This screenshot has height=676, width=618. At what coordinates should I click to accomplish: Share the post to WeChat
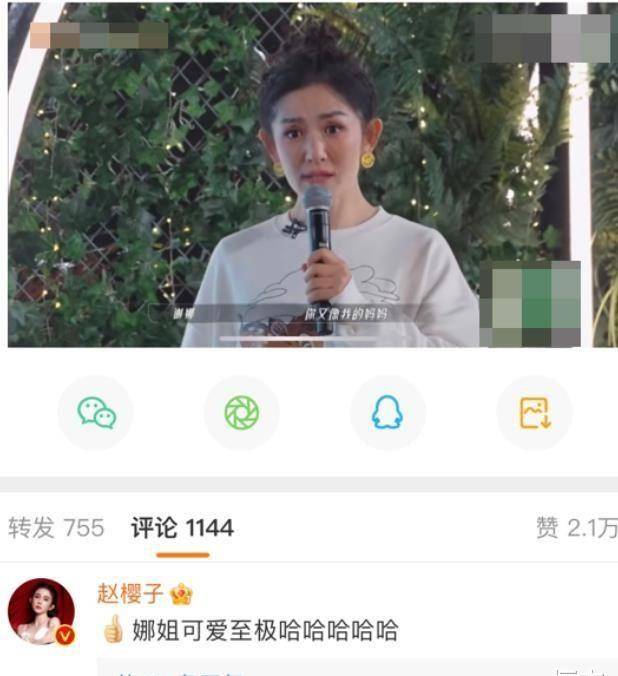click(x=96, y=412)
